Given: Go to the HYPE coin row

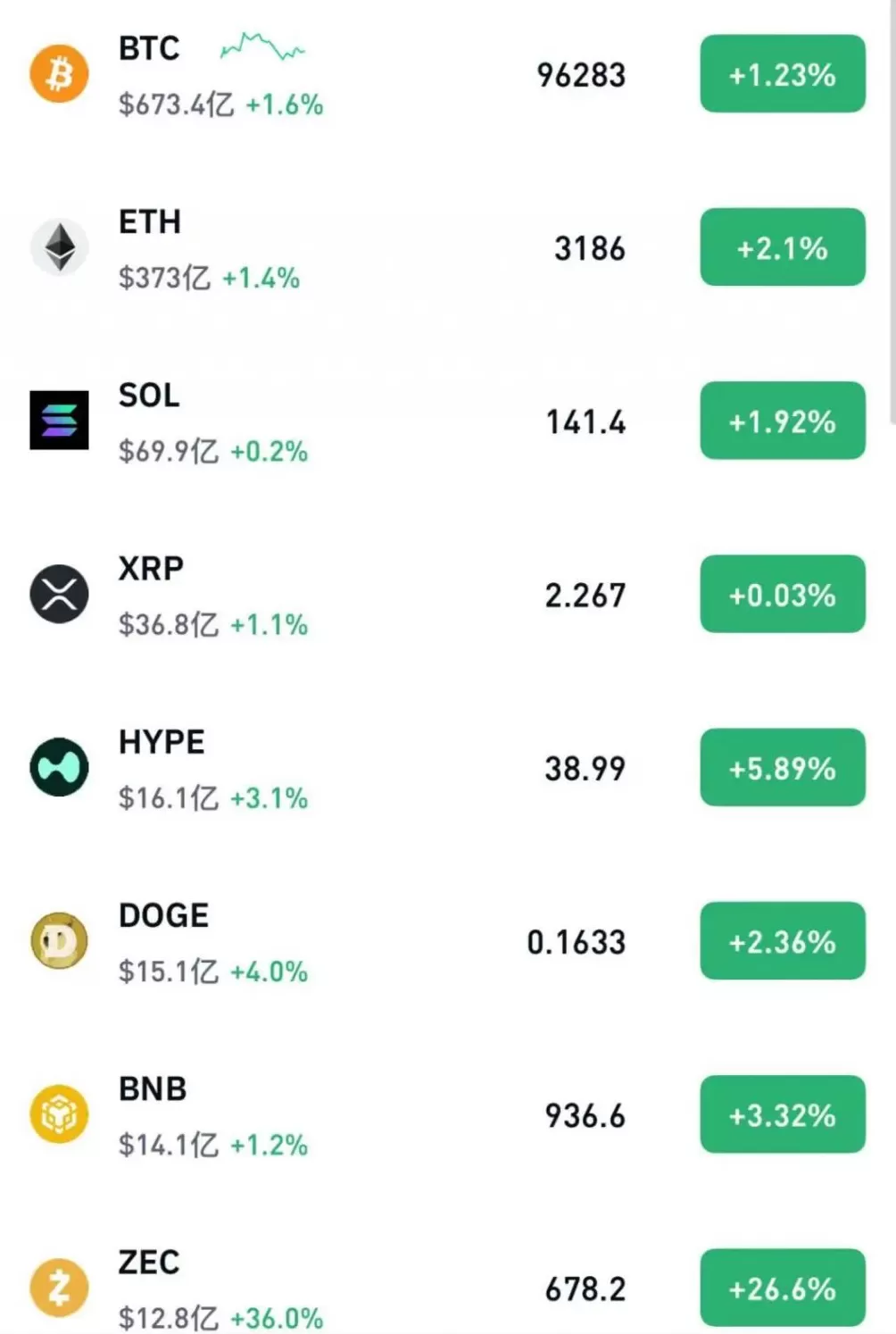Looking at the screenshot, I should (x=162, y=741).
